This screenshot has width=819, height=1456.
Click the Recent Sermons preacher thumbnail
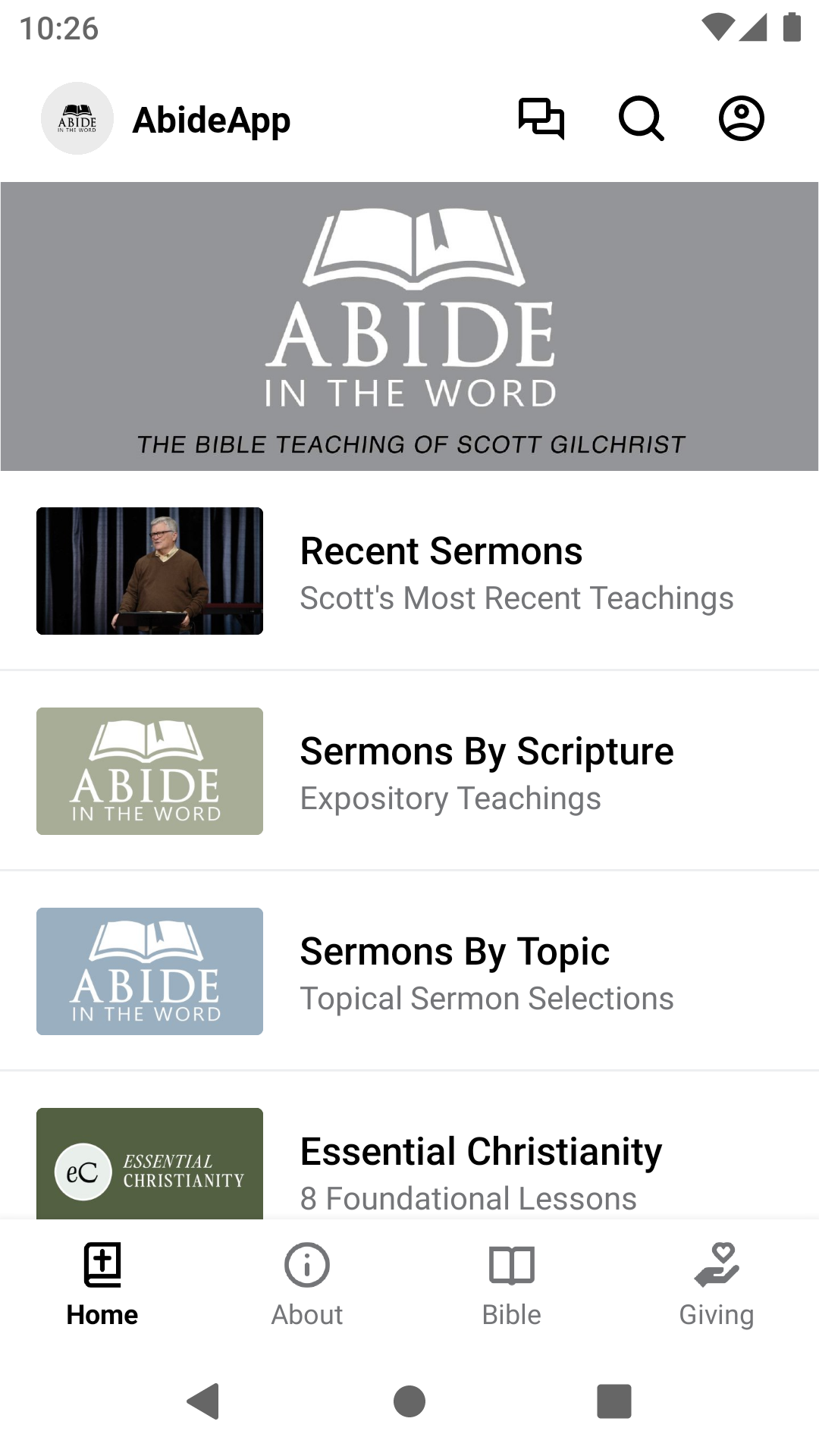tap(149, 571)
